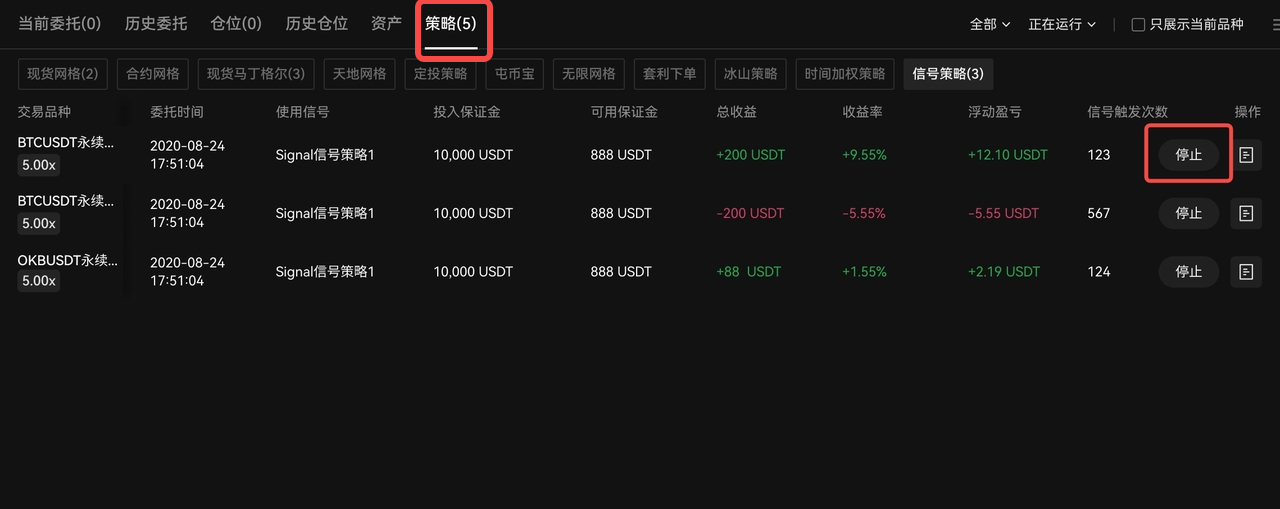
Task: Stop the OKBUSDT signal strategy
Action: pos(1188,271)
